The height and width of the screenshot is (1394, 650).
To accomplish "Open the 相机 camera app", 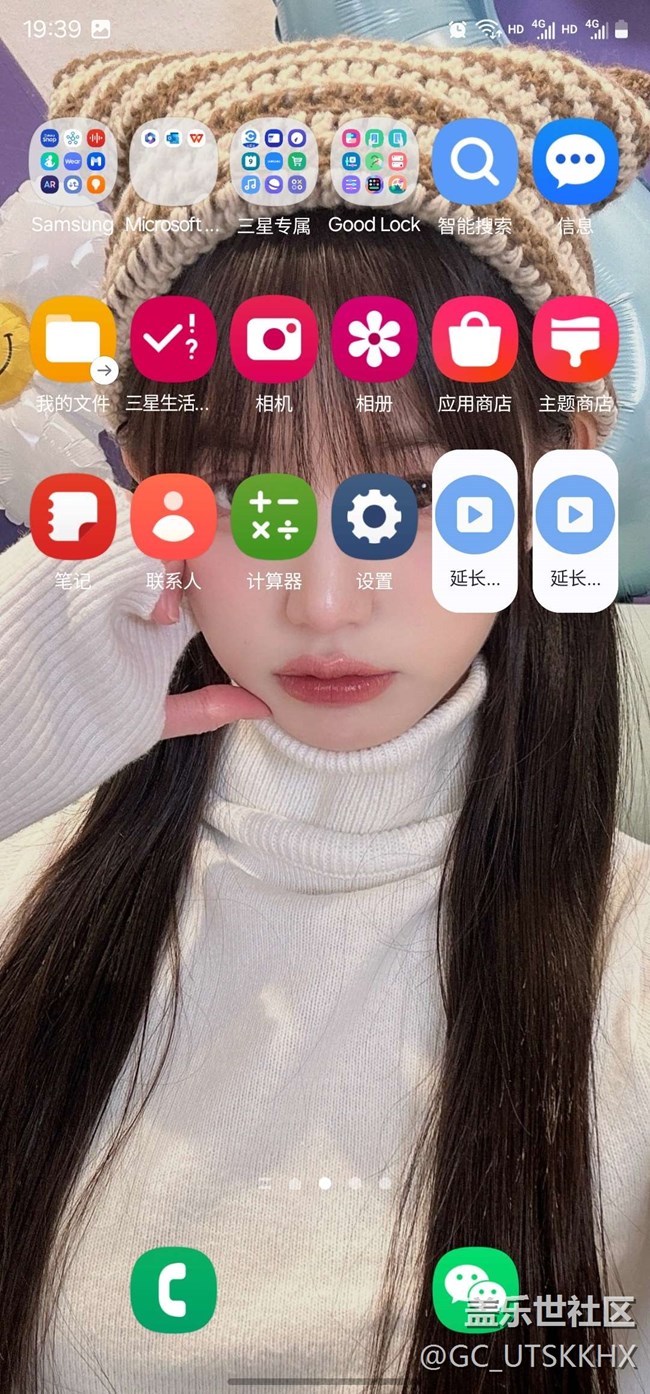I will (x=274, y=340).
